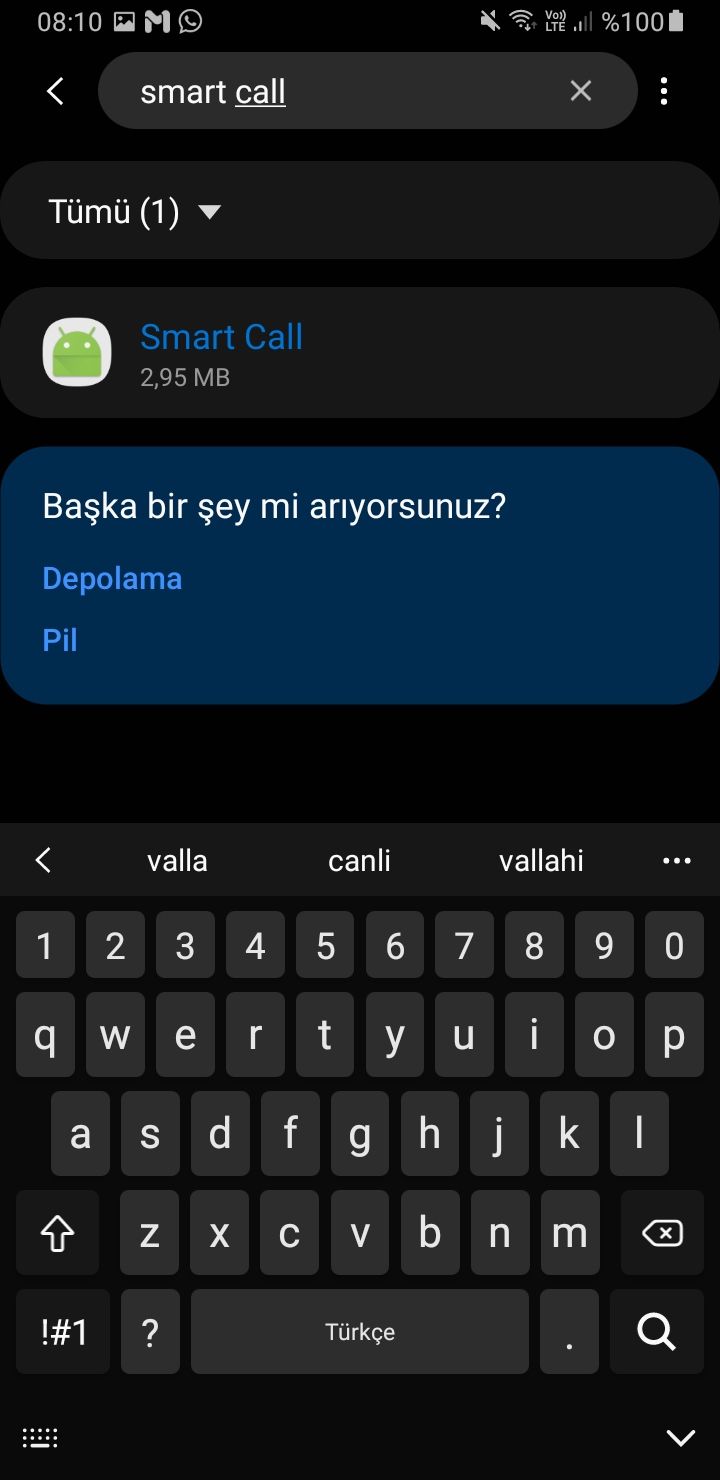Hit the keyboard search key

point(656,1332)
